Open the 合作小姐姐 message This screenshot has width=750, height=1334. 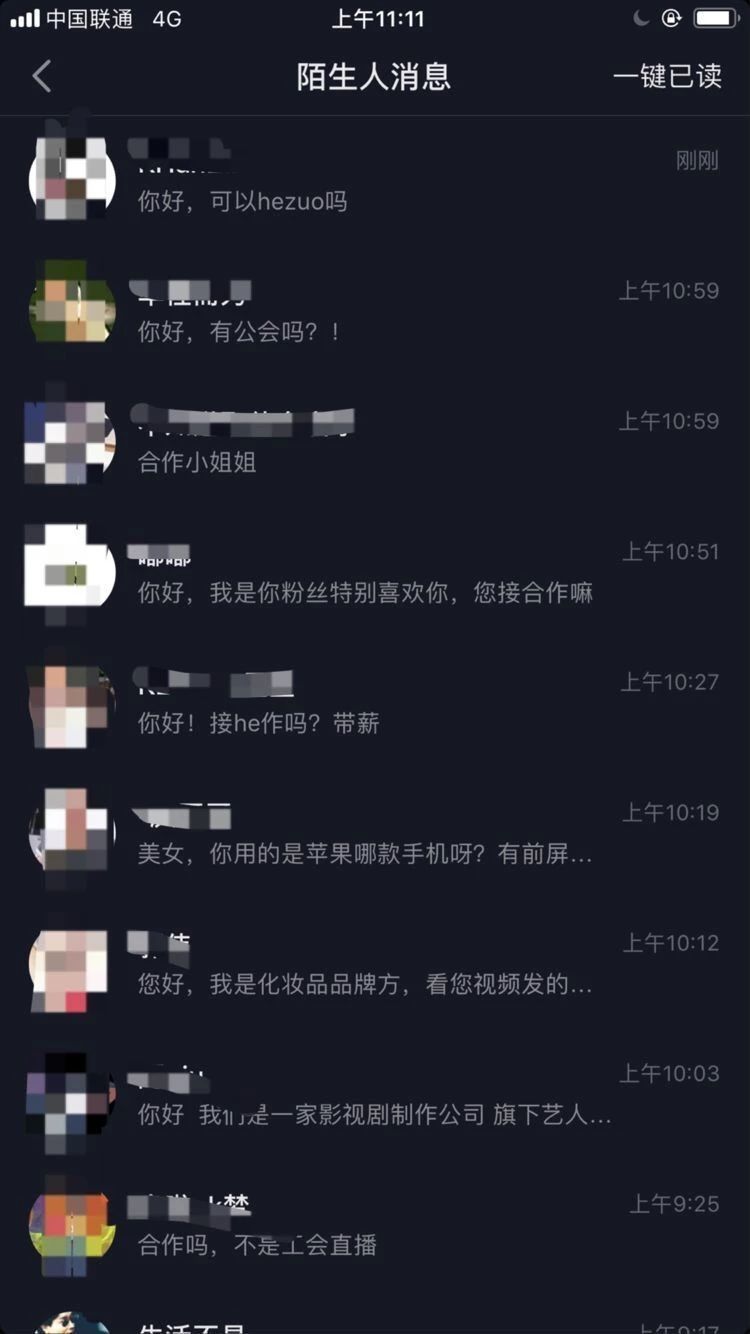click(375, 442)
